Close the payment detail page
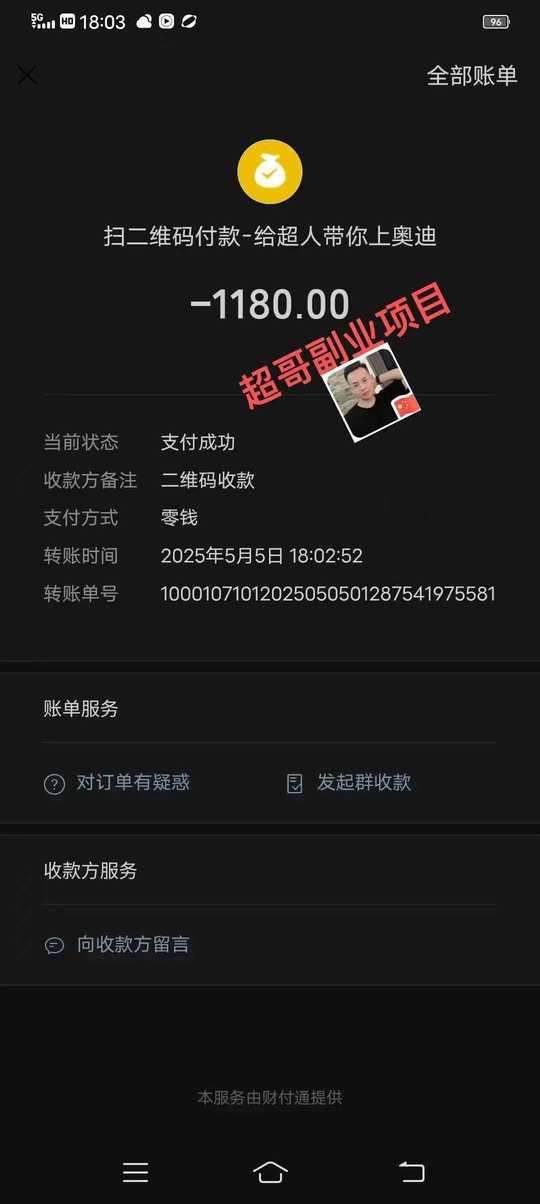This screenshot has width=540, height=1204. 27,75
